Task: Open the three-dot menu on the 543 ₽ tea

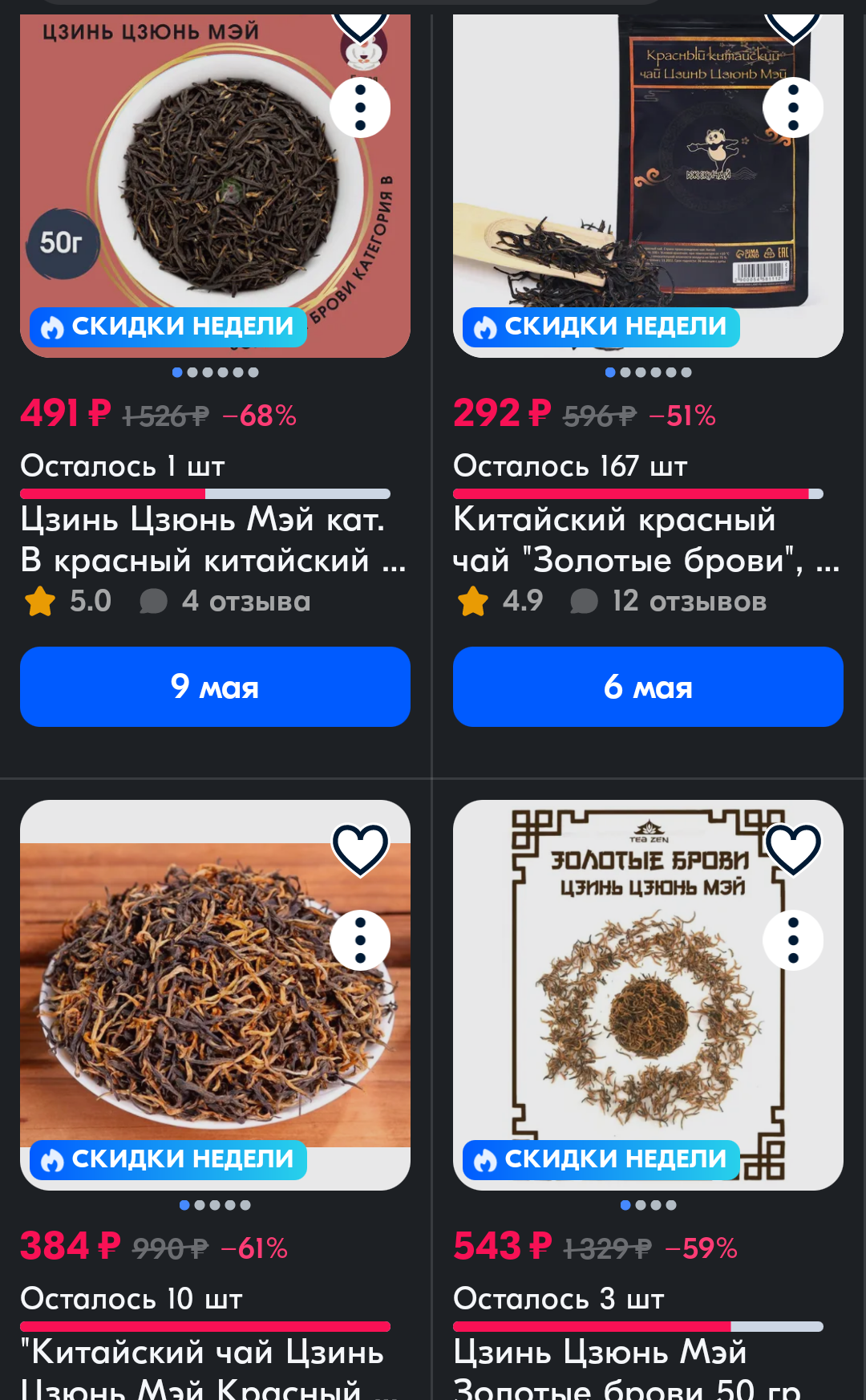Action: [x=793, y=940]
